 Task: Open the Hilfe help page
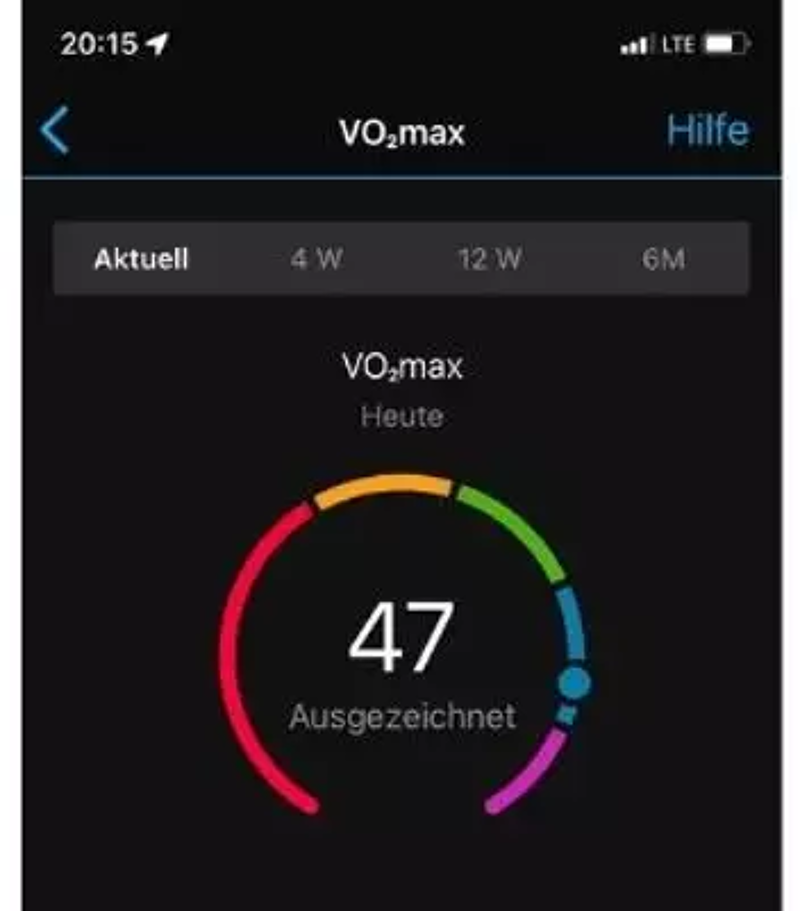tap(707, 131)
